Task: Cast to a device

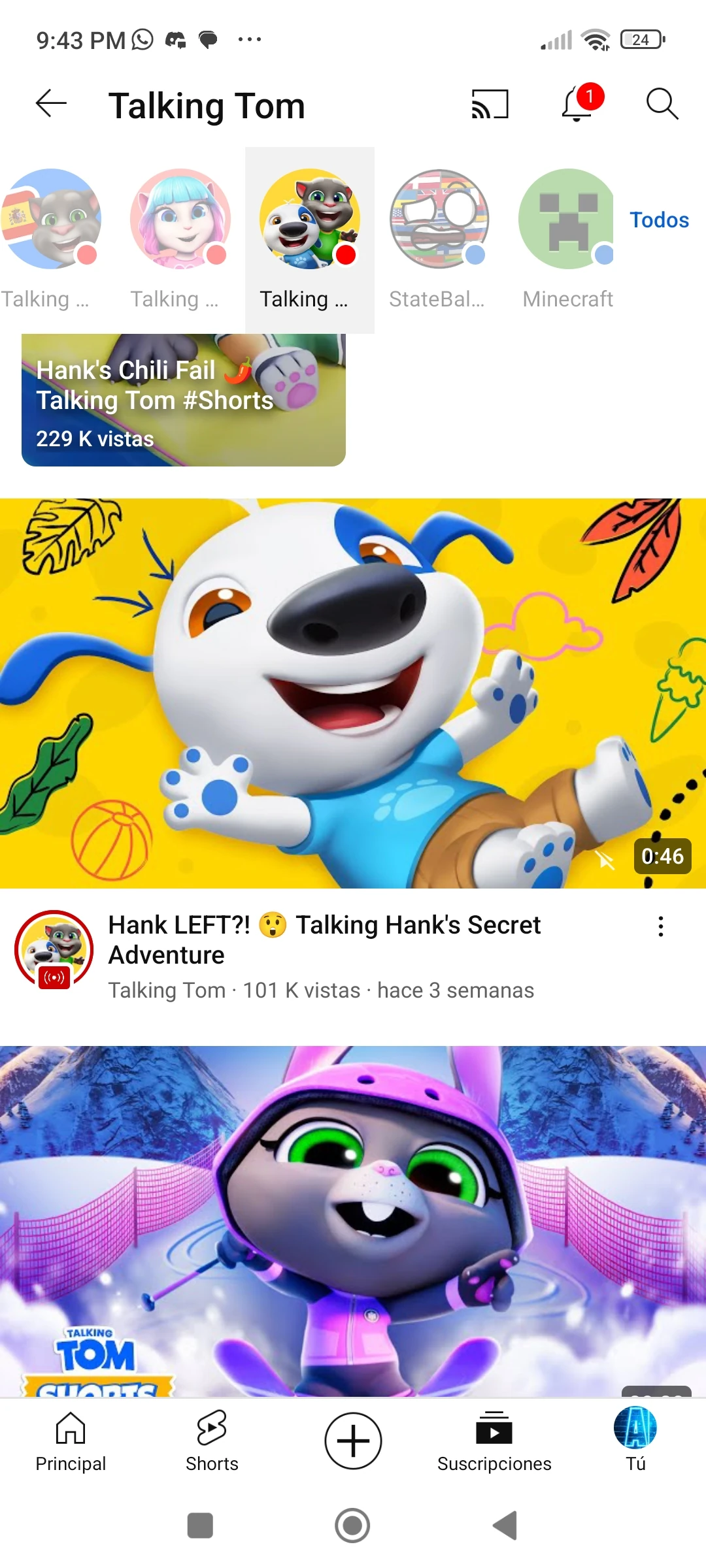Action: click(490, 105)
